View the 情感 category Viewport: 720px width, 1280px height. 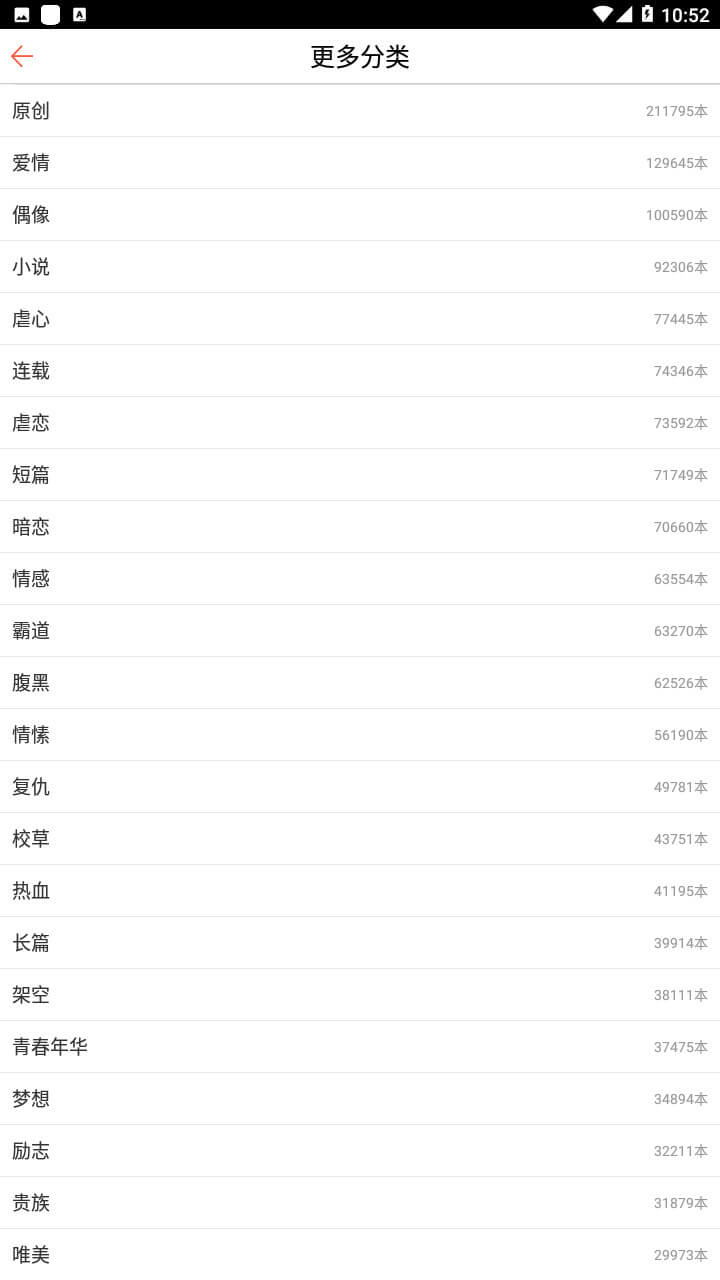coord(360,579)
